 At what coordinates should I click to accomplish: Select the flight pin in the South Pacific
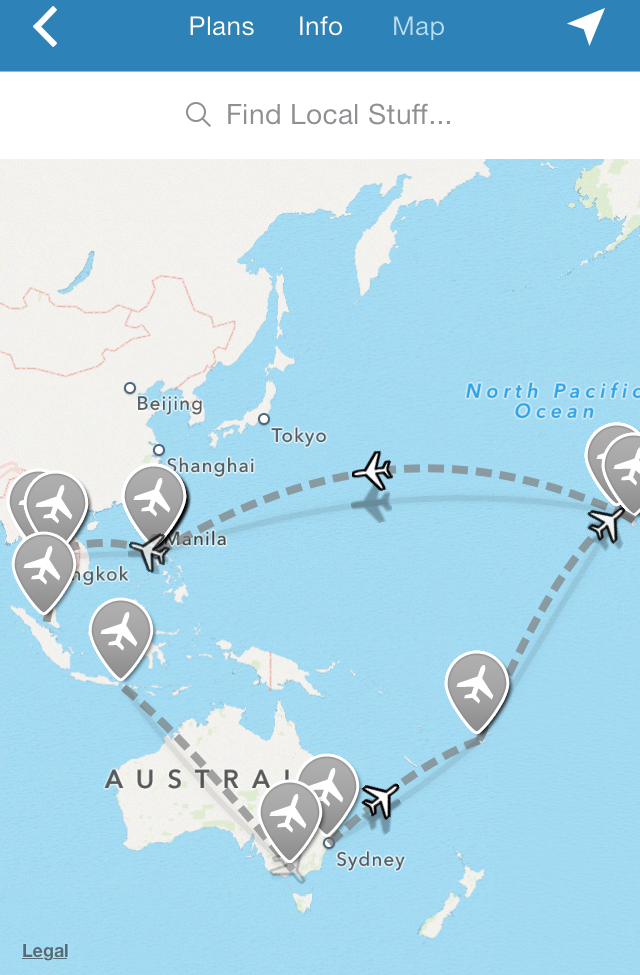pyautogui.click(x=477, y=685)
